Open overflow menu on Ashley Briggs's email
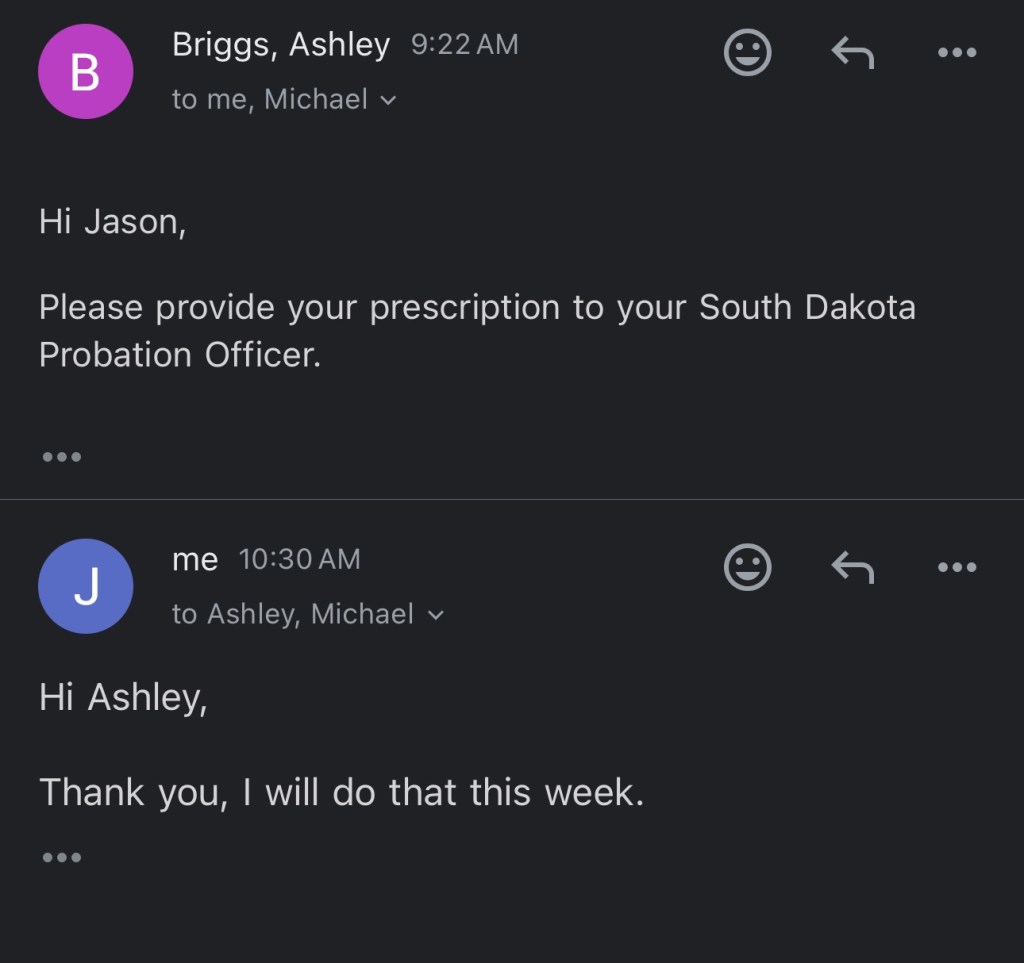 pos(957,52)
